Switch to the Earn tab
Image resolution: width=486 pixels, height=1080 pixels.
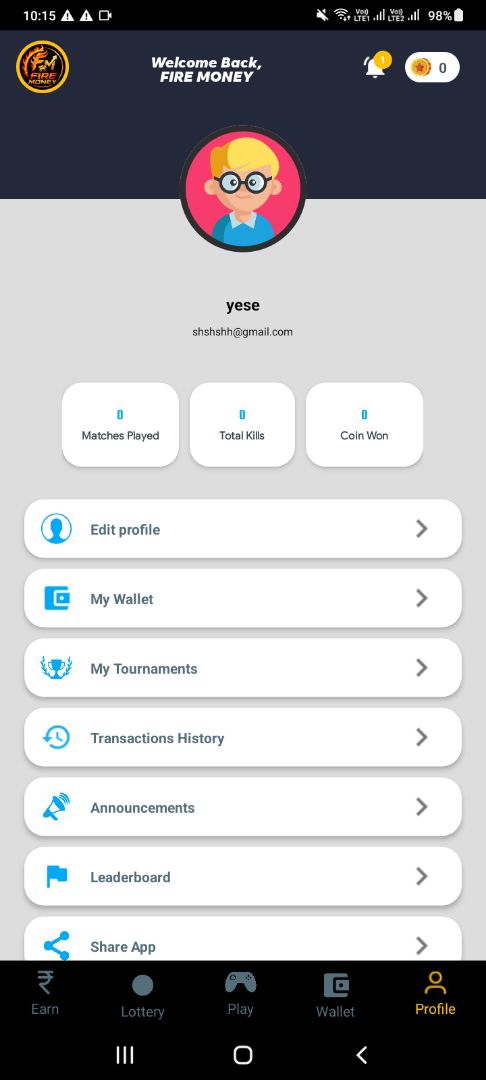[x=45, y=993]
